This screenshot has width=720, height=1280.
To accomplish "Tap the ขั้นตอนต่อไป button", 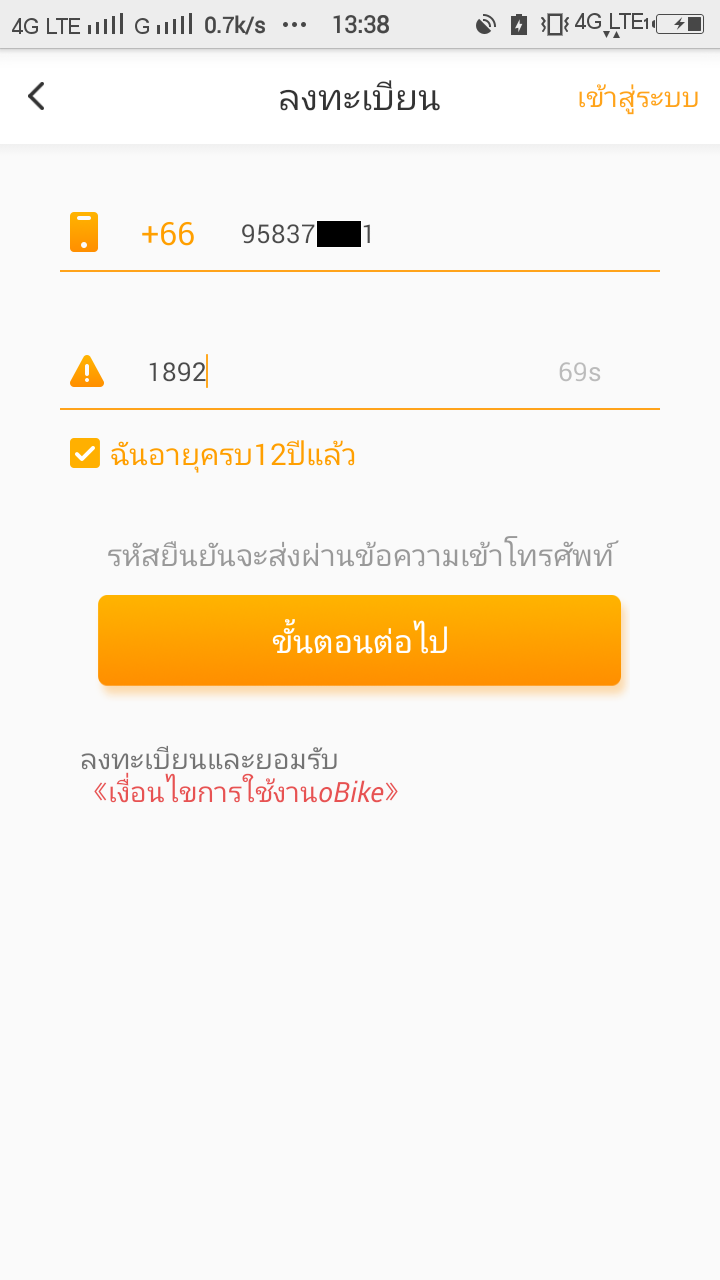I will 359,641.
